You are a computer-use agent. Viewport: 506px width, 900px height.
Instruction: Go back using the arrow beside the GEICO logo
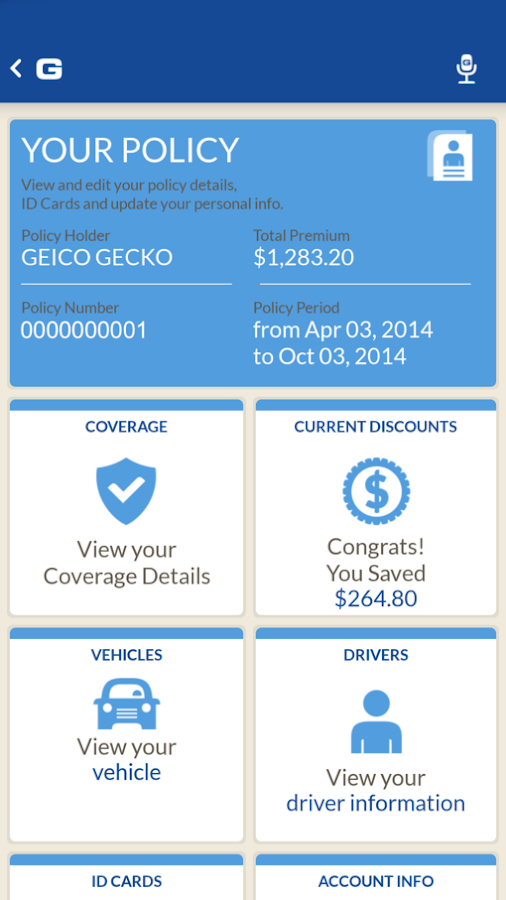15,69
